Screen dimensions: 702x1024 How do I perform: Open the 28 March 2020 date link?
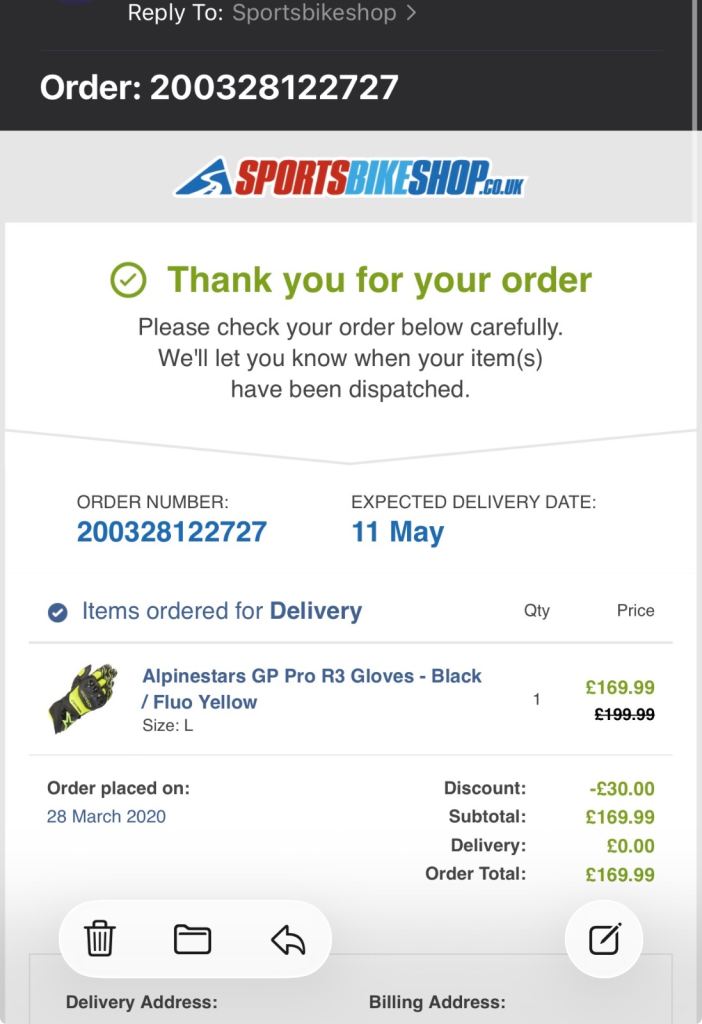point(106,816)
